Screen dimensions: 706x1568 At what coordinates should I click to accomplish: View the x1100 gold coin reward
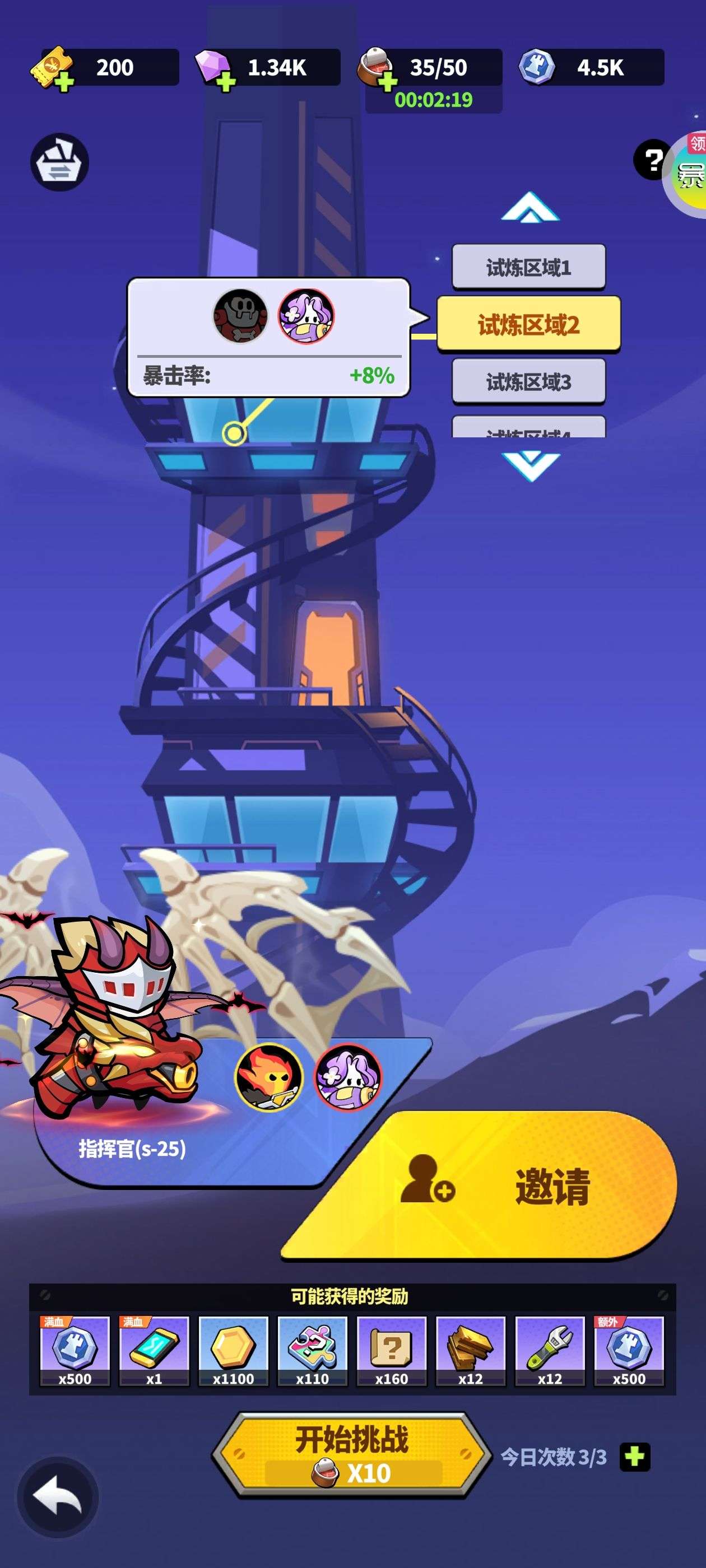tap(233, 1351)
